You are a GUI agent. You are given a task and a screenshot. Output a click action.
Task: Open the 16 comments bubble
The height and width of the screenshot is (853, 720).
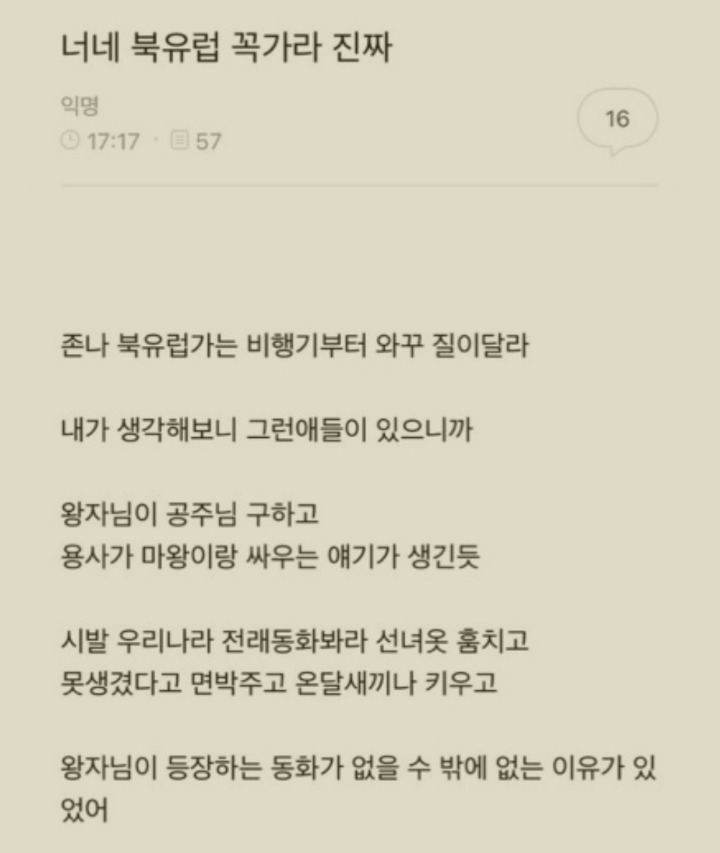coord(617,121)
